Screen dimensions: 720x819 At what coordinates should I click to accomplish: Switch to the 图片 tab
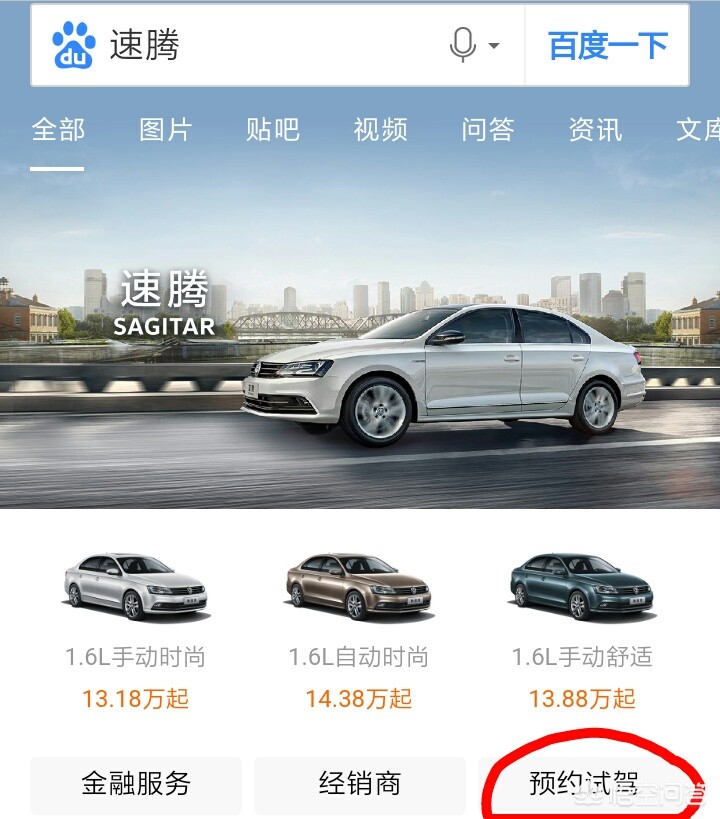click(x=166, y=130)
